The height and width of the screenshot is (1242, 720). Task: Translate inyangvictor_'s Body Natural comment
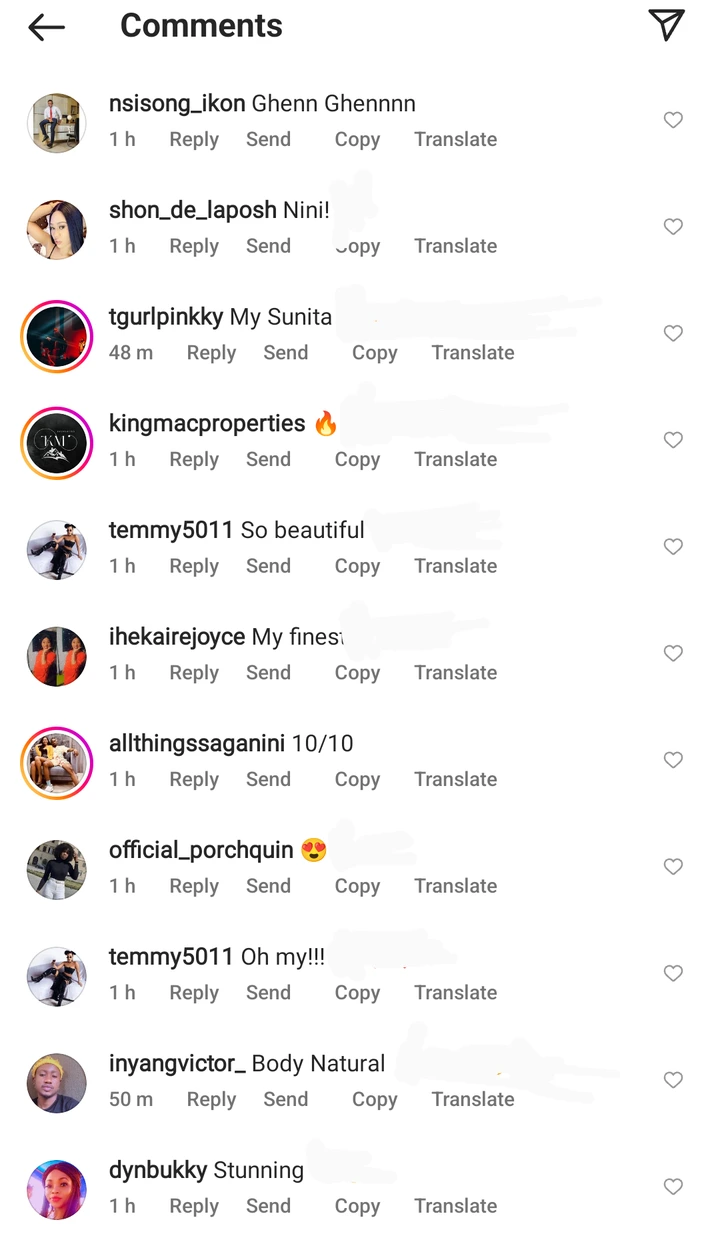[x=473, y=1099]
